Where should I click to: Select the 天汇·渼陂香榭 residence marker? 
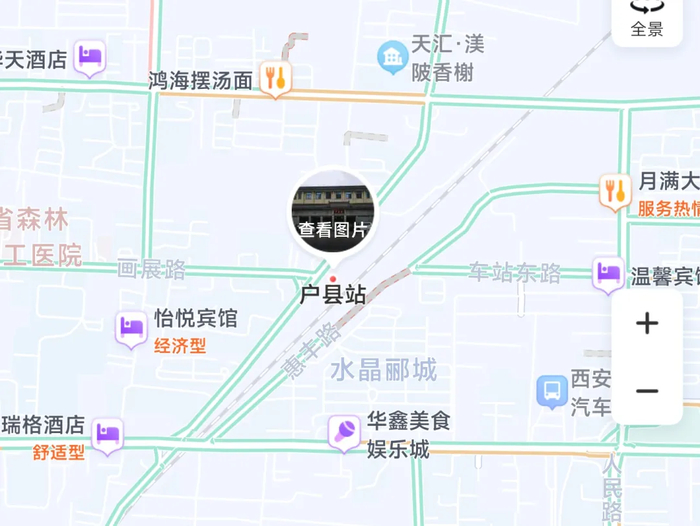[x=392, y=57]
